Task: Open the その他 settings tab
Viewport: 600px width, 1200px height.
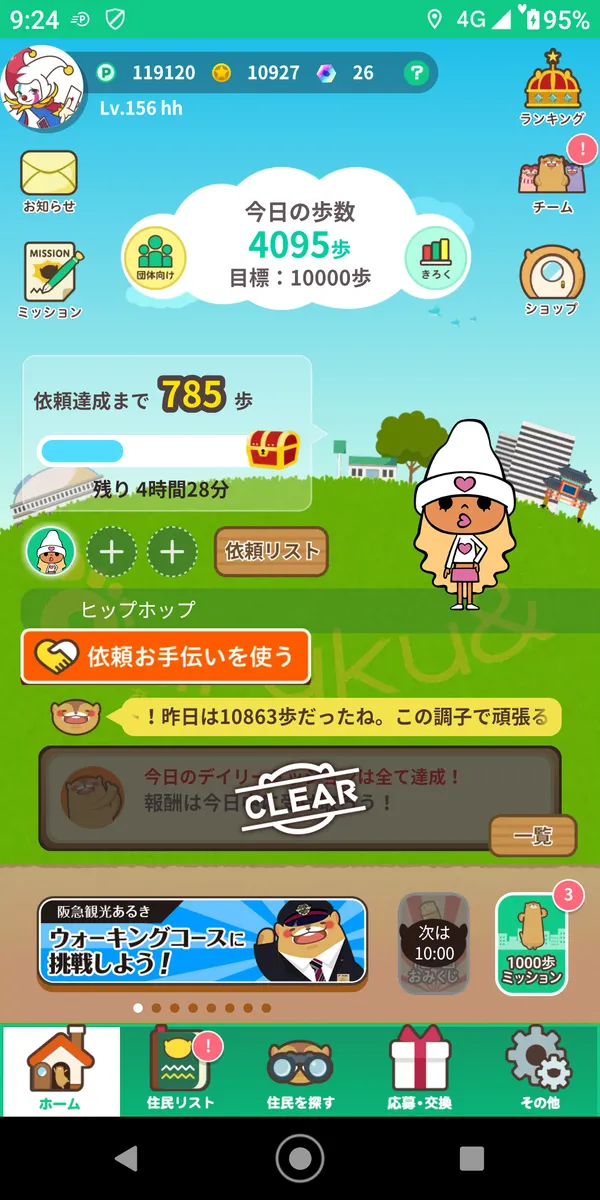Action: tap(540, 1070)
